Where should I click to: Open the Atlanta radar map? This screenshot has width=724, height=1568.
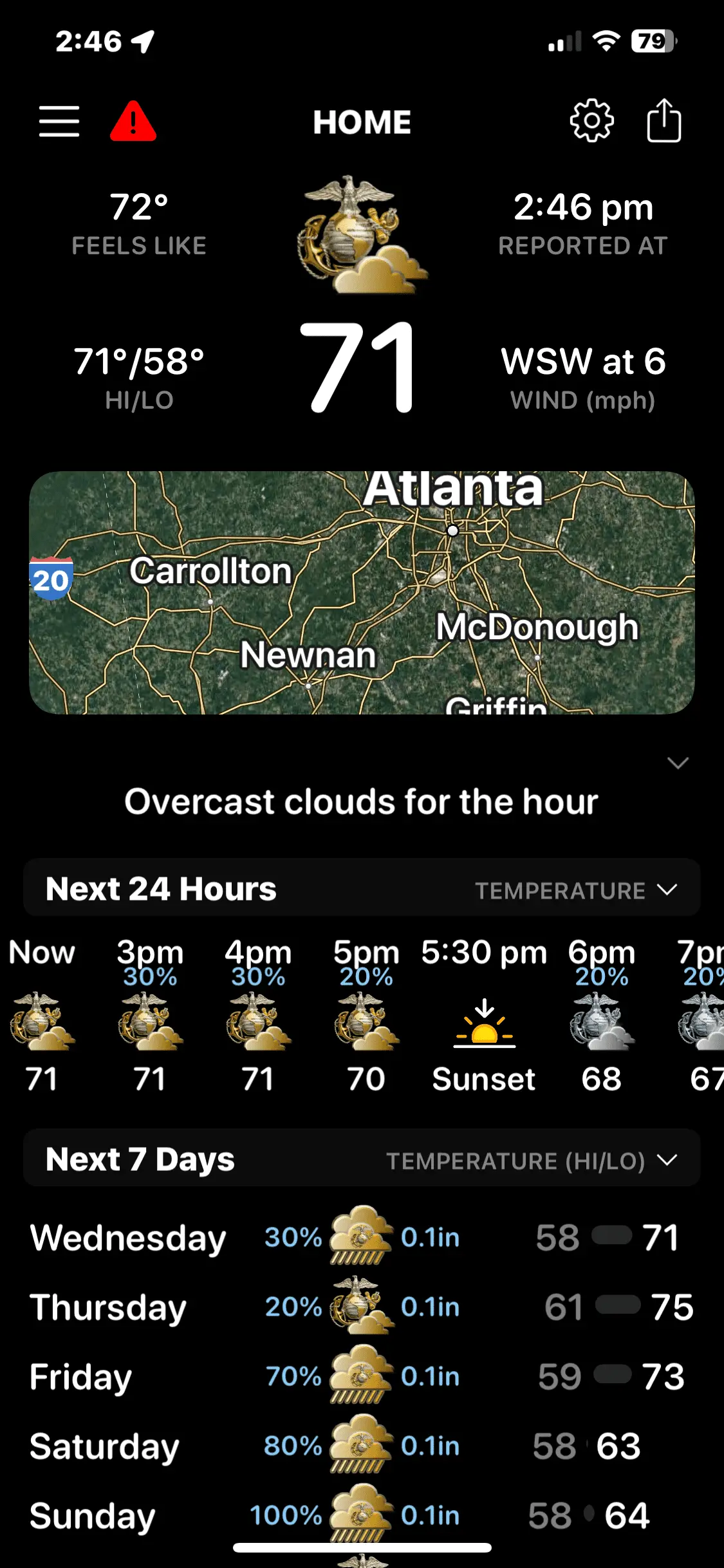pyautogui.click(x=362, y=592)
